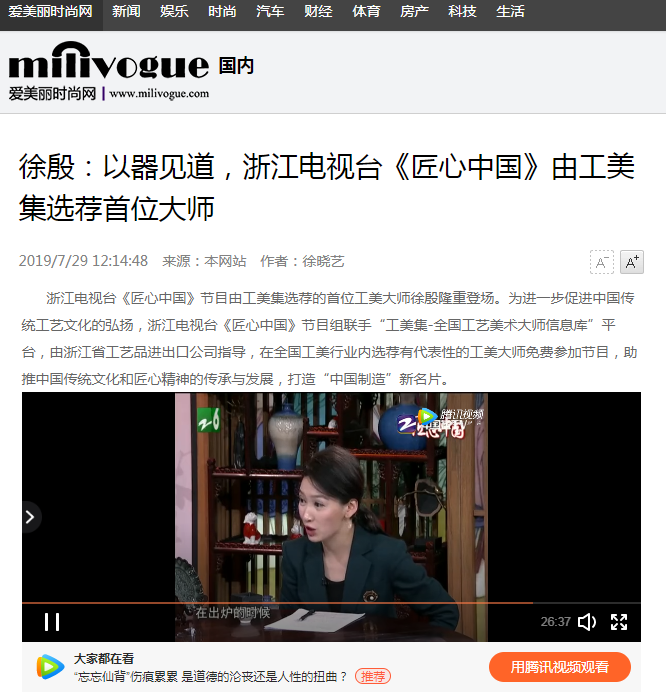Image resolution: width=666 pixels, height=697 pixels.
Task: Go to the 时尚 section
Action: 222,12
